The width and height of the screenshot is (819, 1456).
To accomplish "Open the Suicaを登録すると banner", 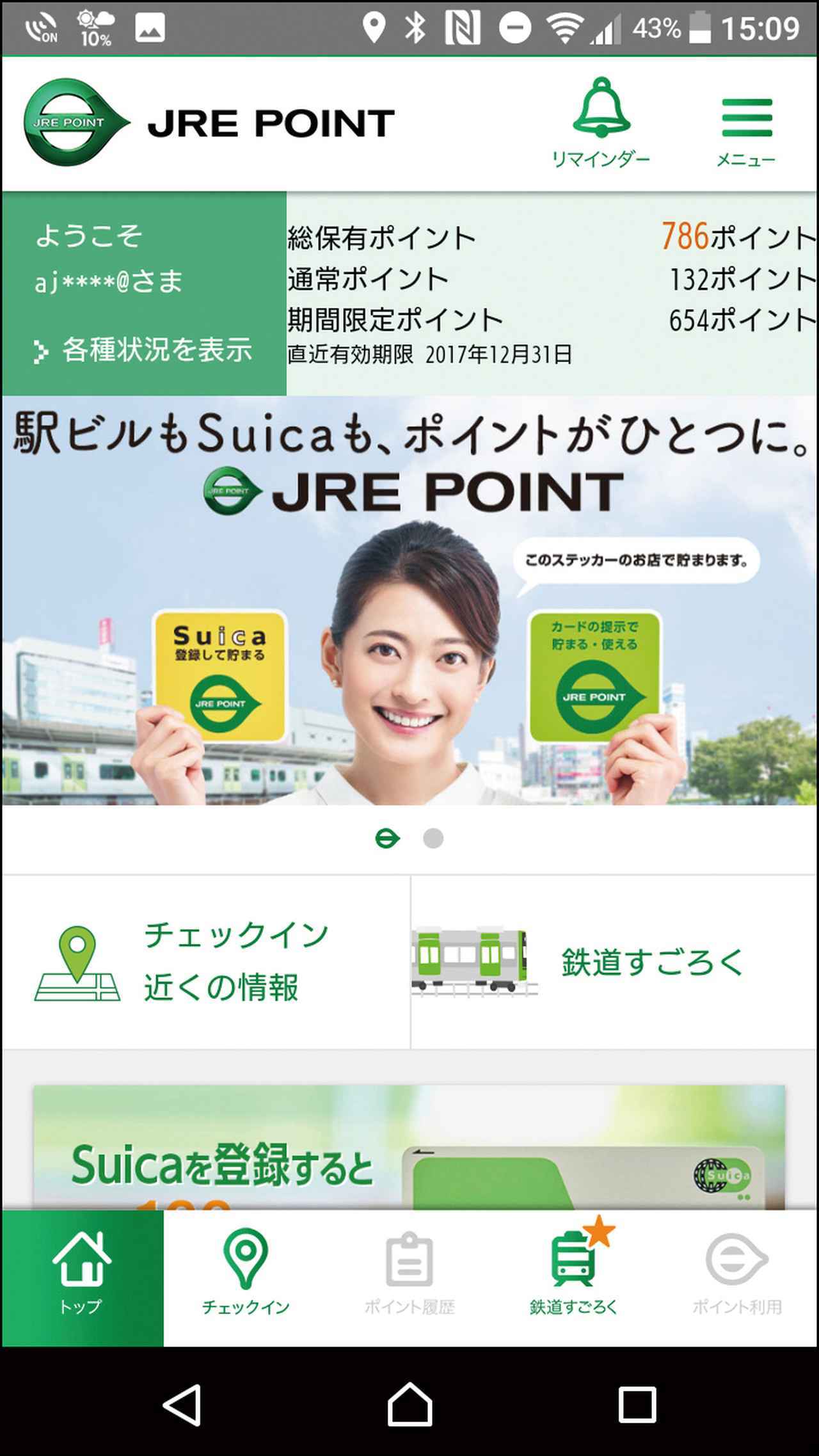I will (409, 1147).
